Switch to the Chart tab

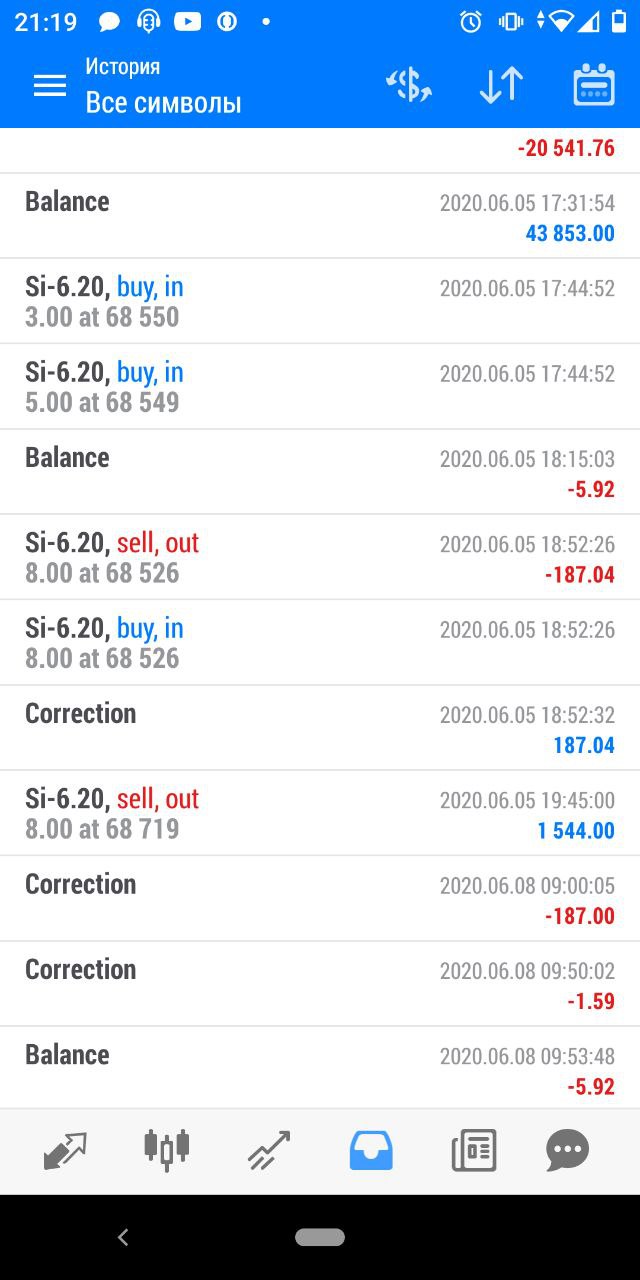[167, 1150]
